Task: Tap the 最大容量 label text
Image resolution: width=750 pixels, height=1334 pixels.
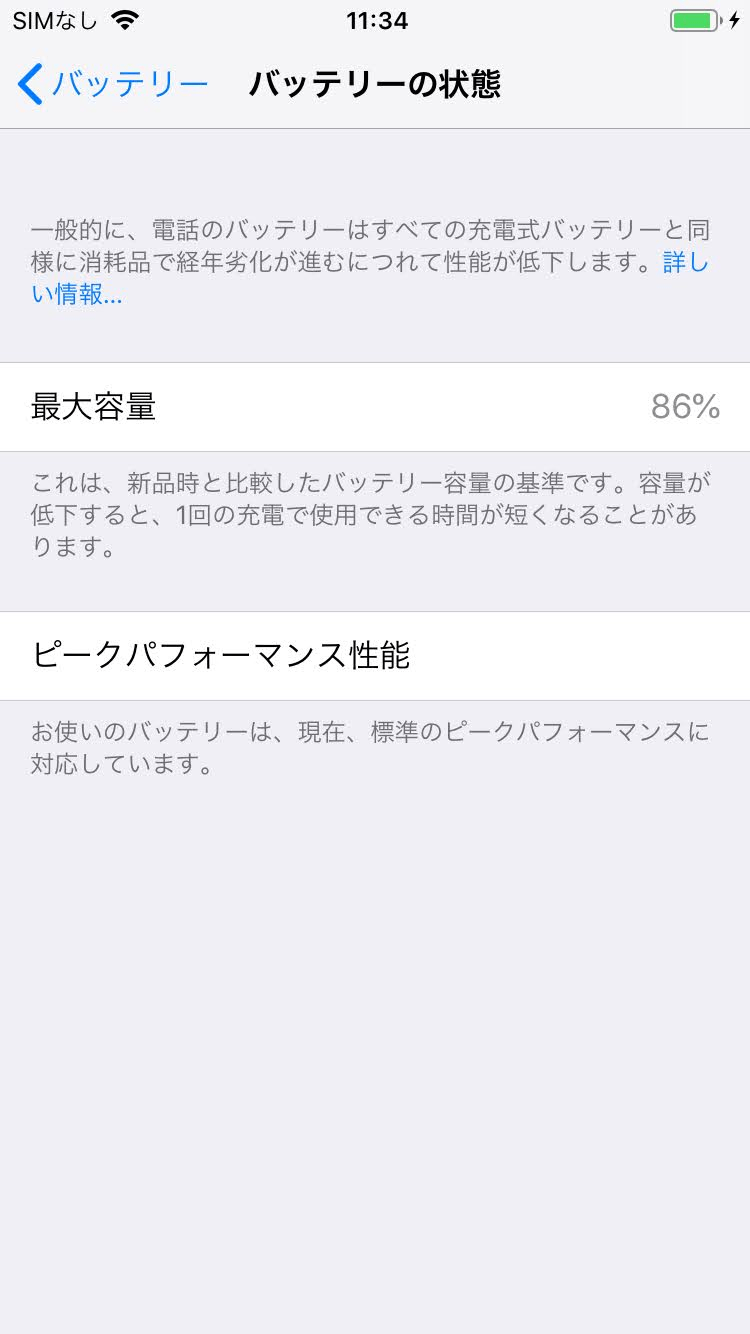Action: pyautogui.click(x=93, y=407)
